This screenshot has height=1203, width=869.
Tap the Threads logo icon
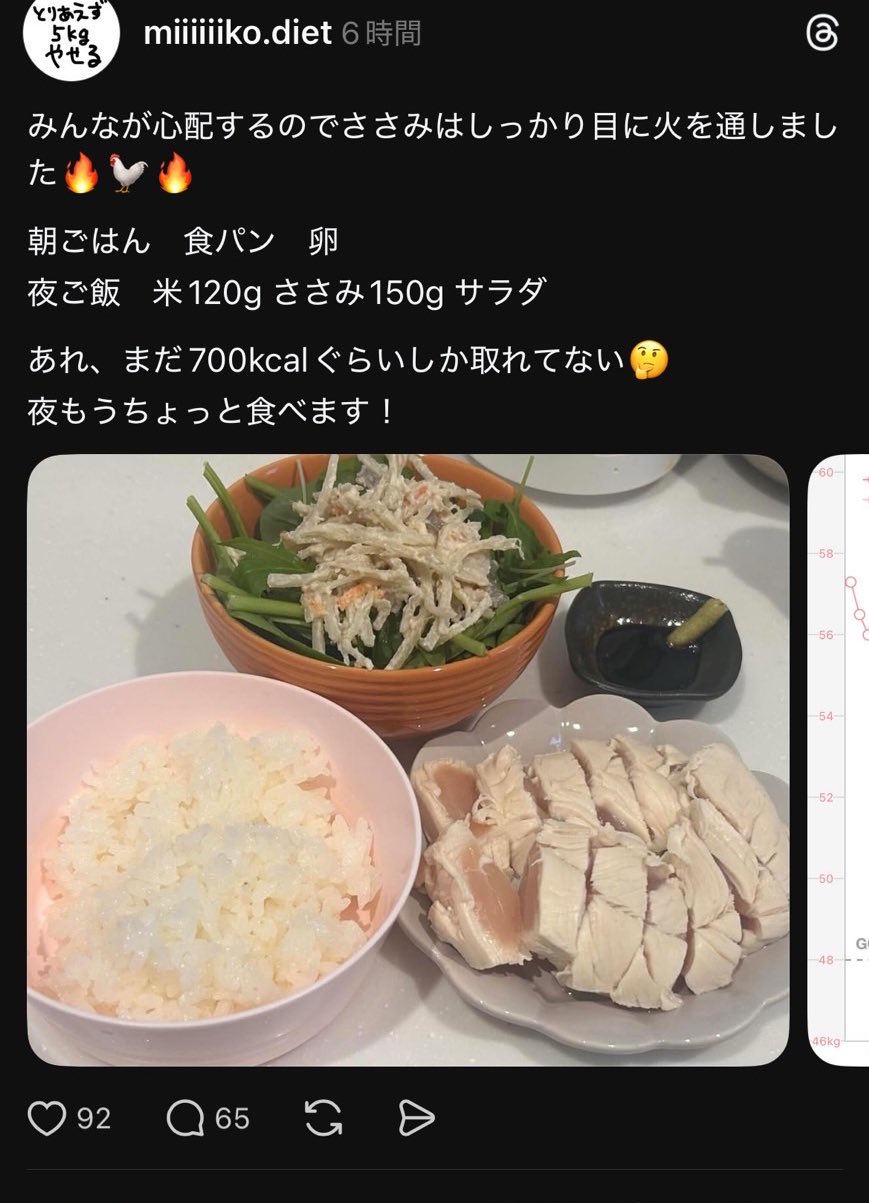[x=821, y=34]
